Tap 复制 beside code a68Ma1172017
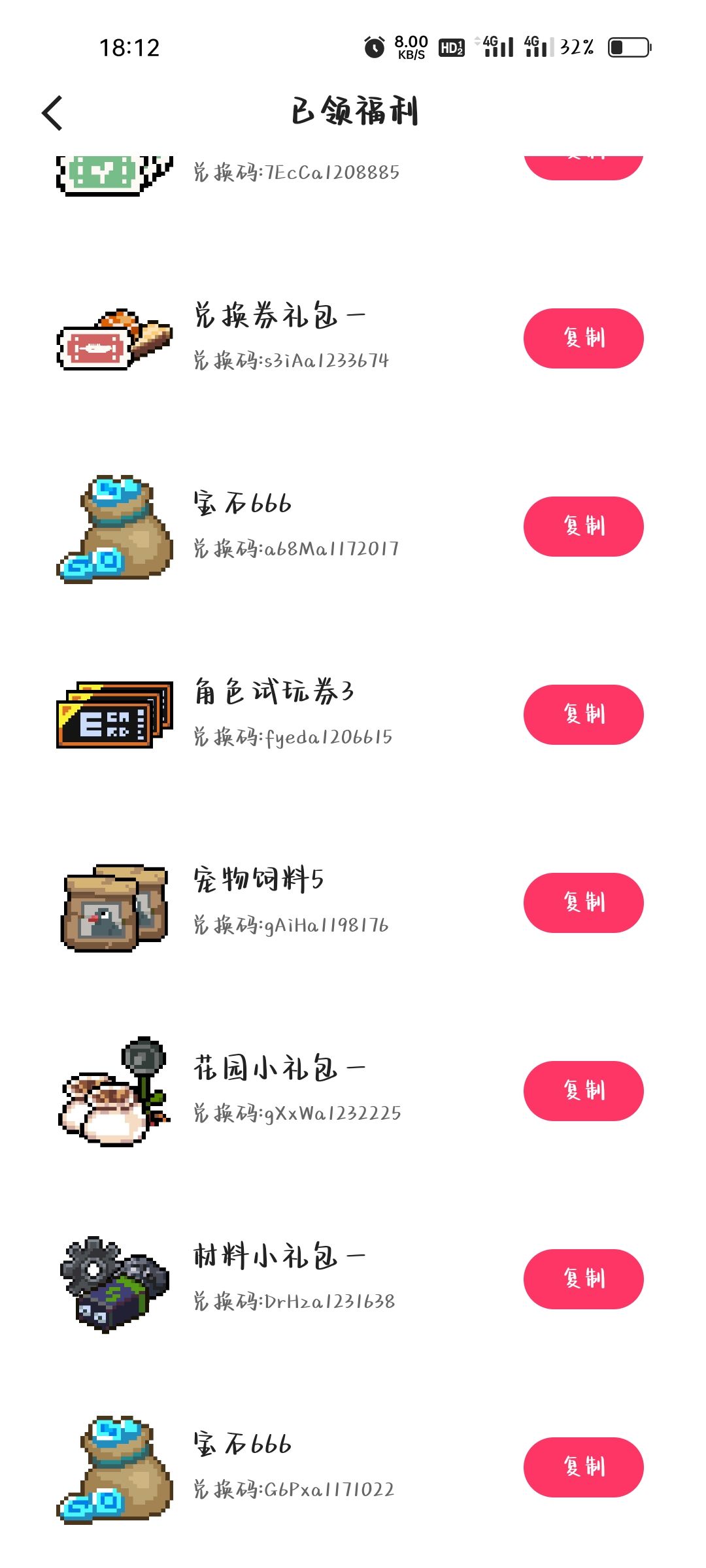 pos(583,527)
